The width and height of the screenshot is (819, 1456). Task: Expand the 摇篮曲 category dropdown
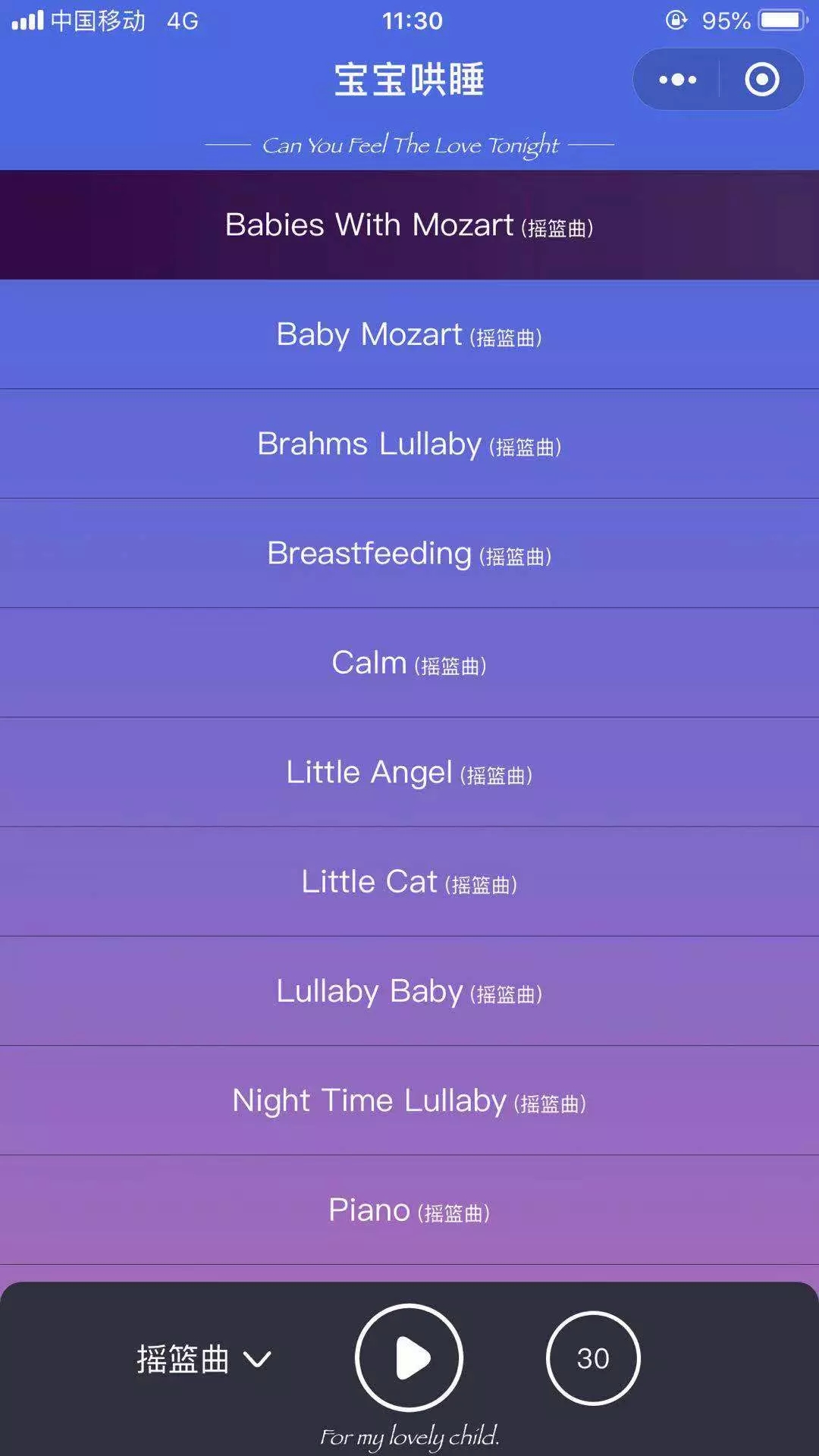204,1359
